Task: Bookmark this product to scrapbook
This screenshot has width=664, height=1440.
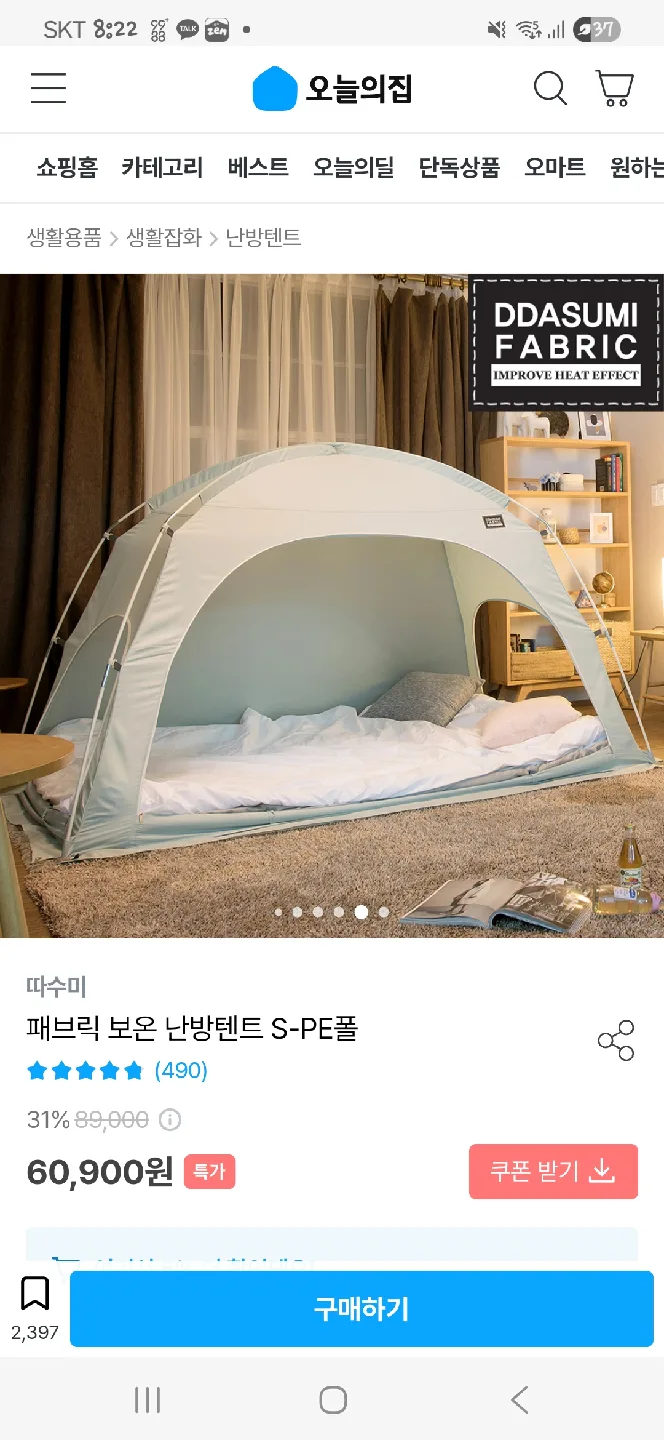Action: tap(35, 1294)
